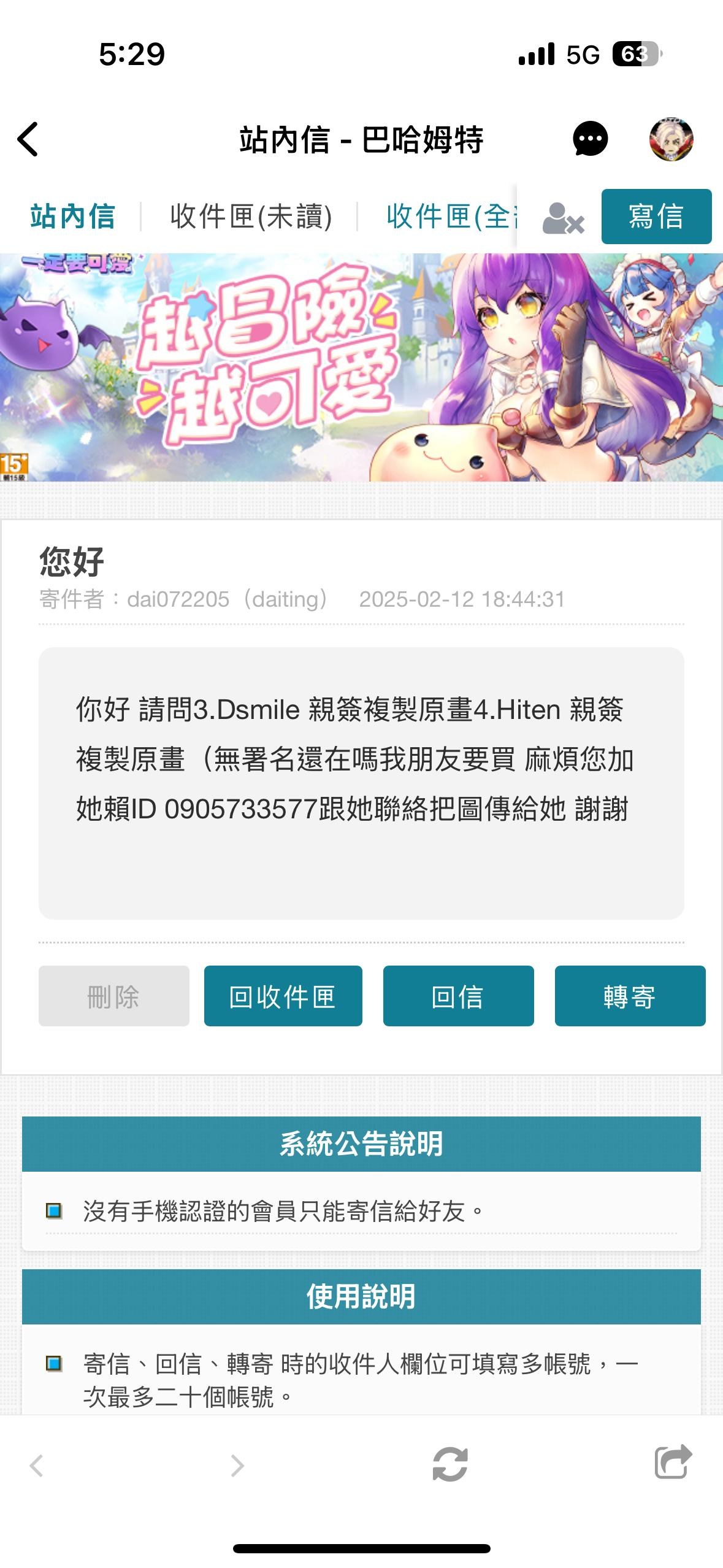Open 收件匣(未讀) tab
The height and width of the screenshot is (1568, 723).
251,217
